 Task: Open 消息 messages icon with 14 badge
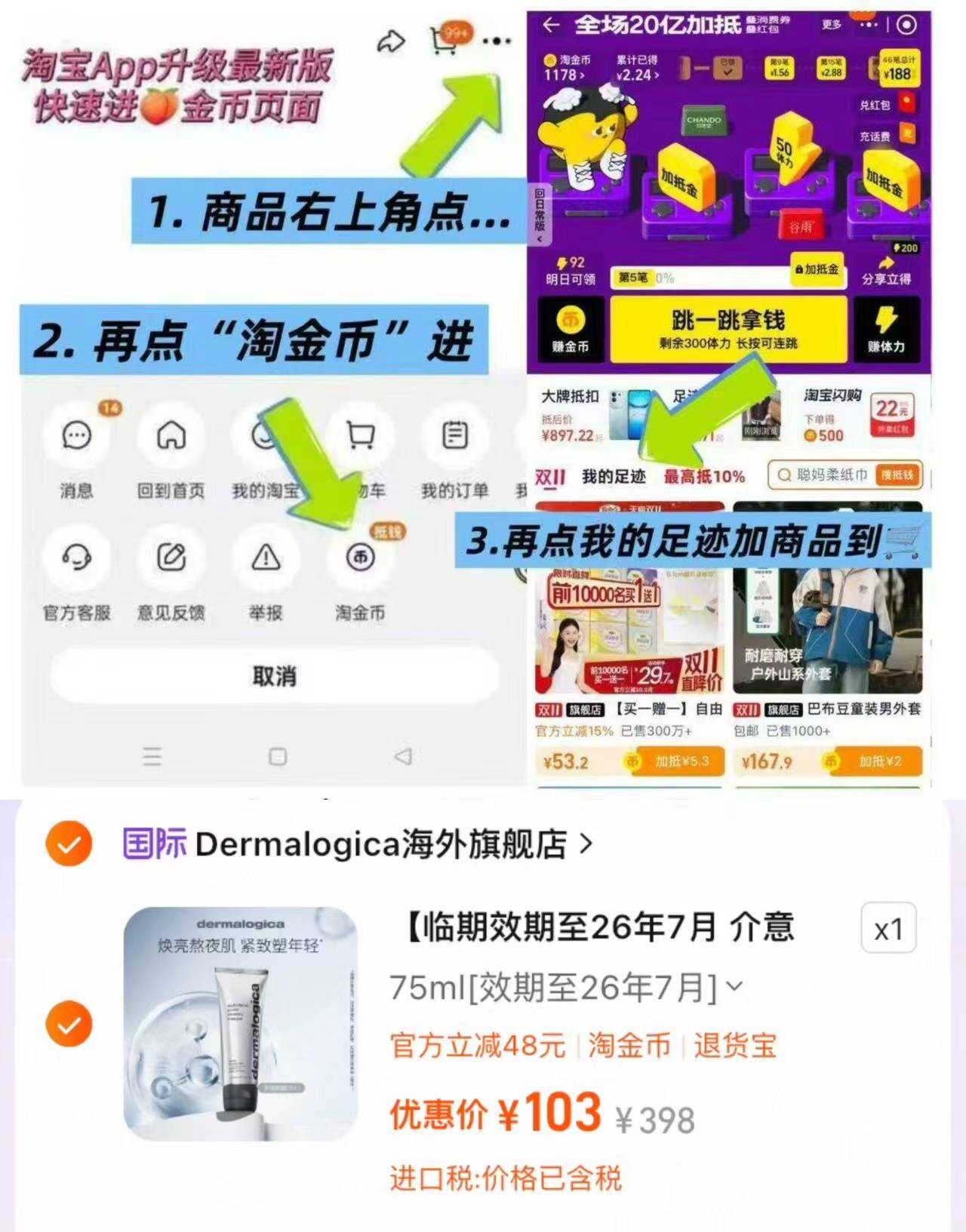pos(75,435)
